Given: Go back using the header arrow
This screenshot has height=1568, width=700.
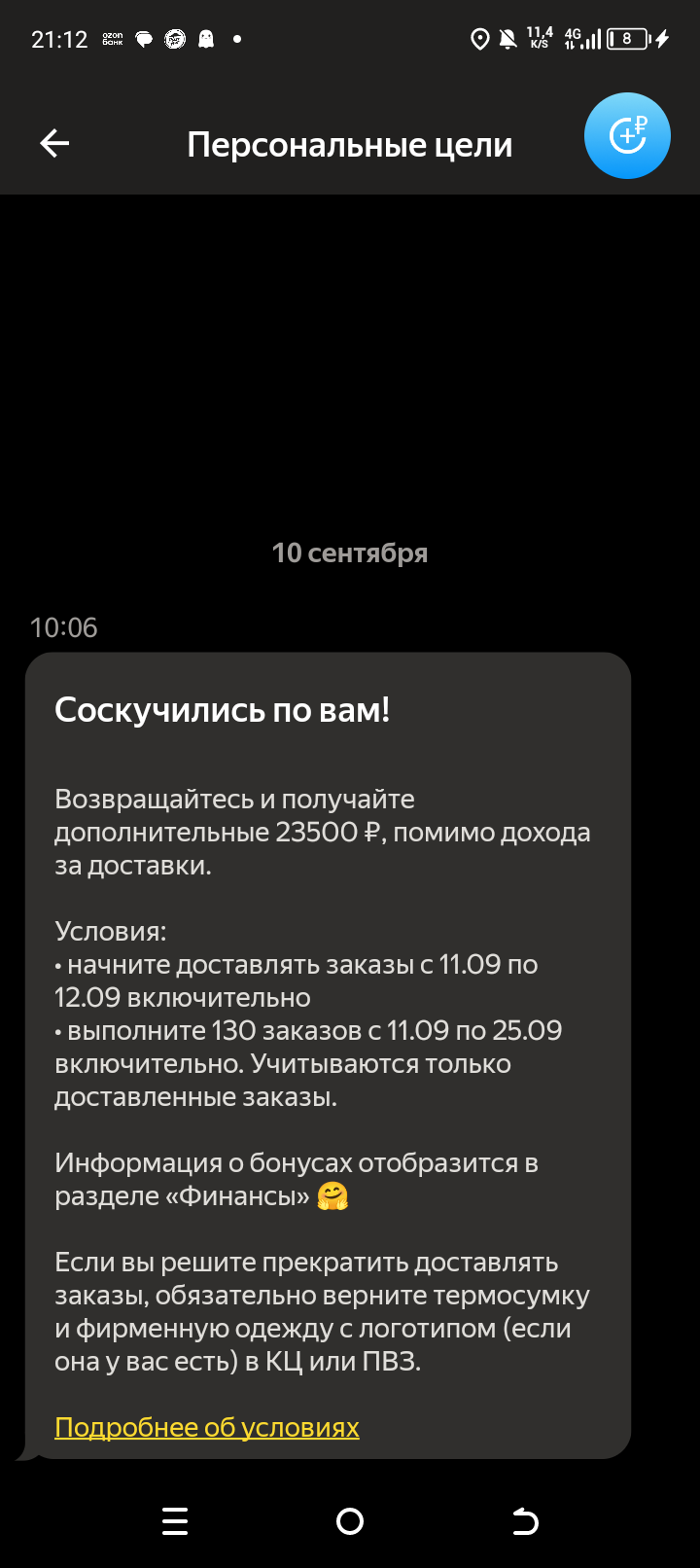Looking at the screenshot, I should [x=54, y=144].
